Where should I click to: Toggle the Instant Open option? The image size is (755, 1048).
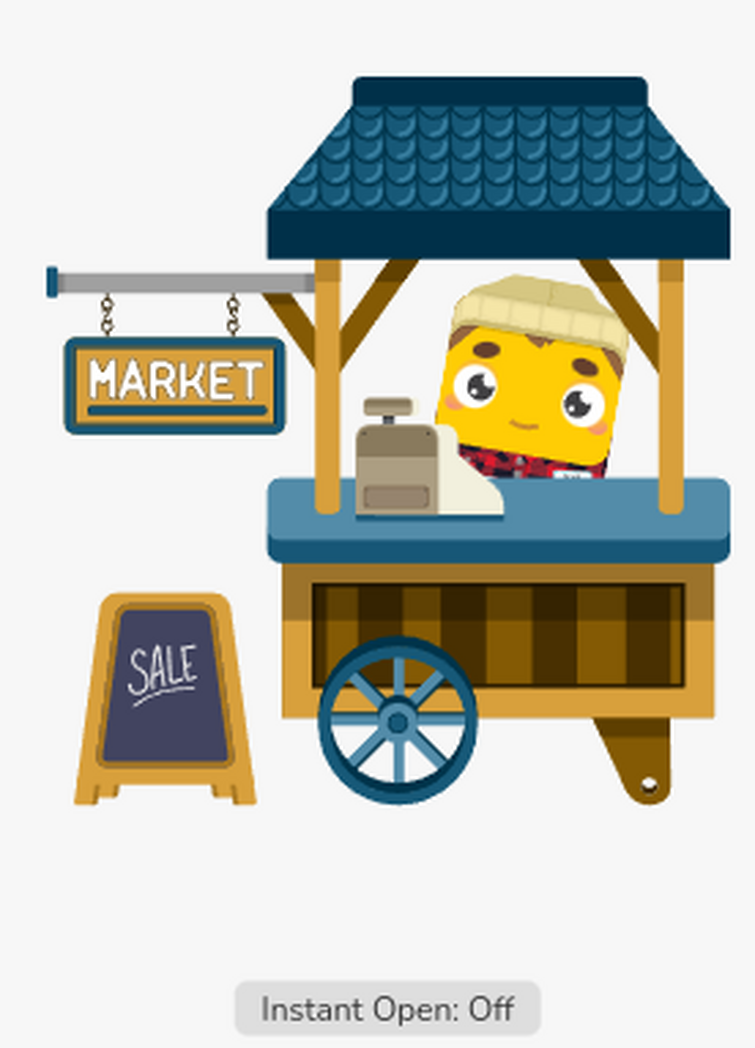tap(388, 1009)
